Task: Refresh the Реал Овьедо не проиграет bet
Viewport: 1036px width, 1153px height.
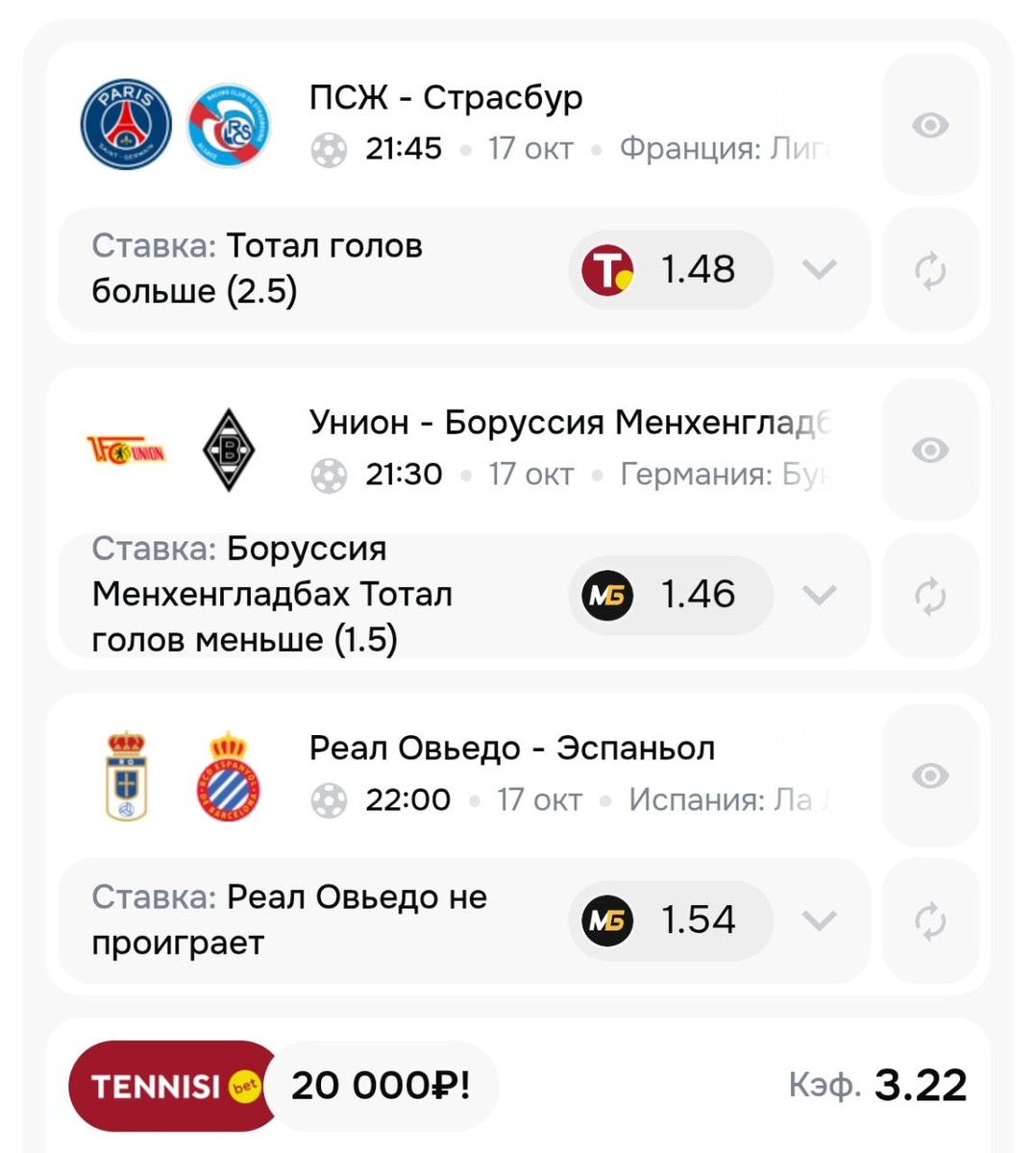Action: pos(930,920)
